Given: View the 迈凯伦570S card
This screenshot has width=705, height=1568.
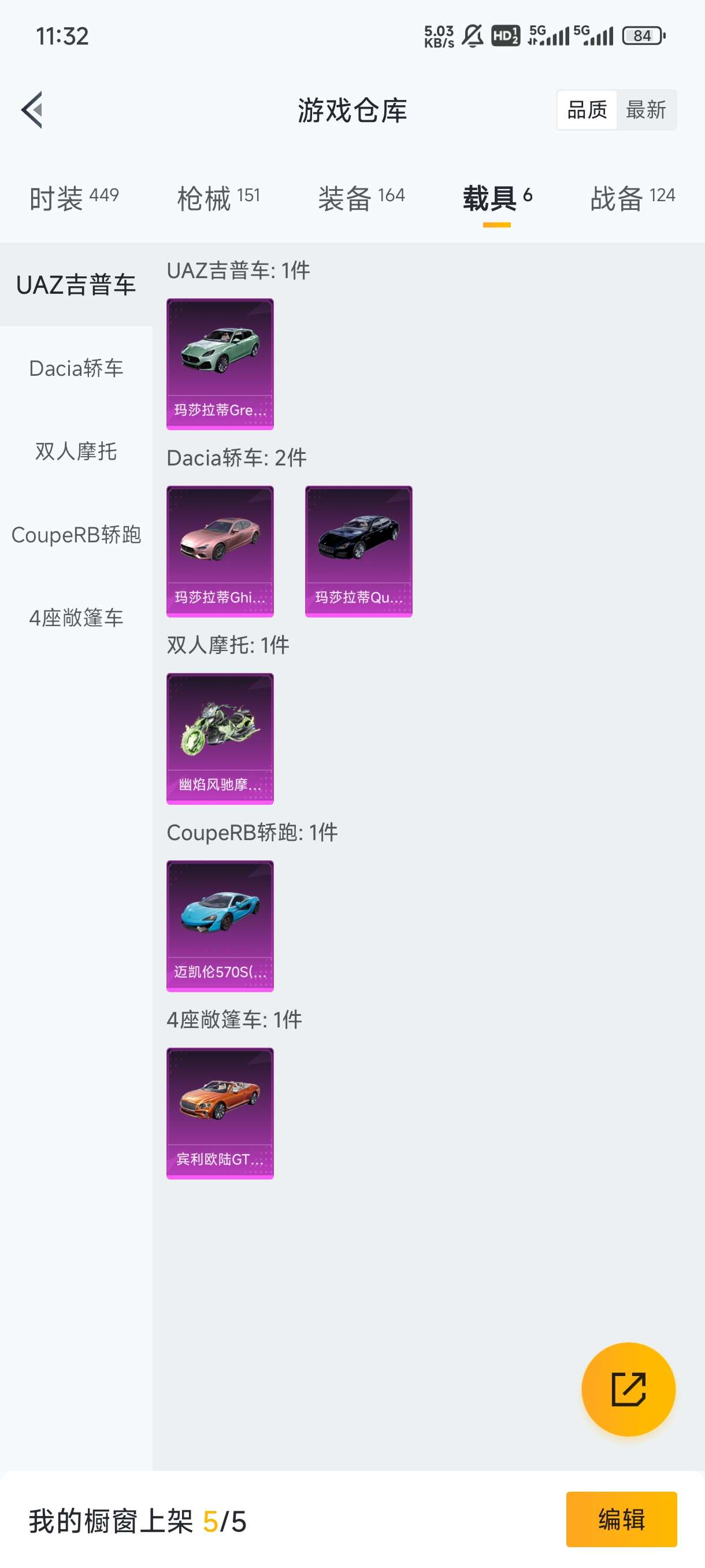Looking at the screenshot, I should [x=220, y=926].
